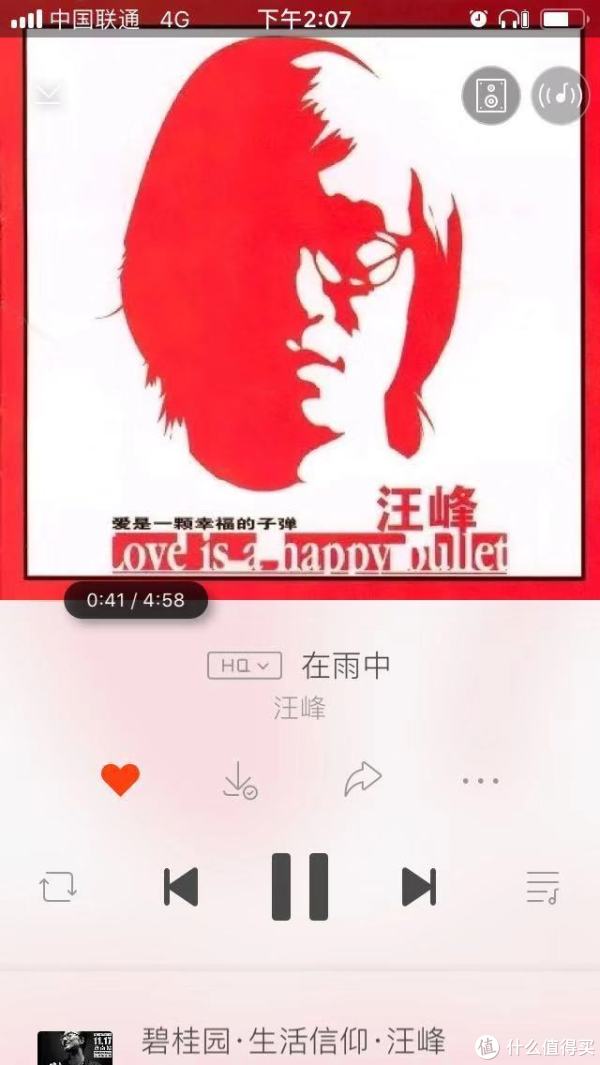
Task: Open the HQ audio quality dropdown
Action: pyautogui.click(x=244, y=665)
